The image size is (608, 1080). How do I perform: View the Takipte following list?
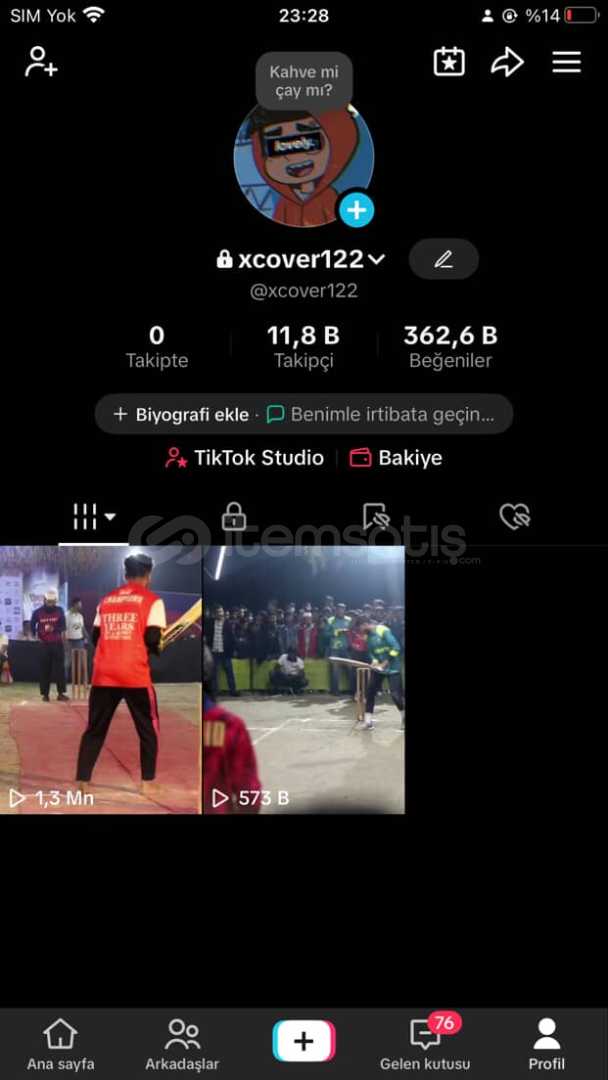pyautogui.click(x=157, y=347)
